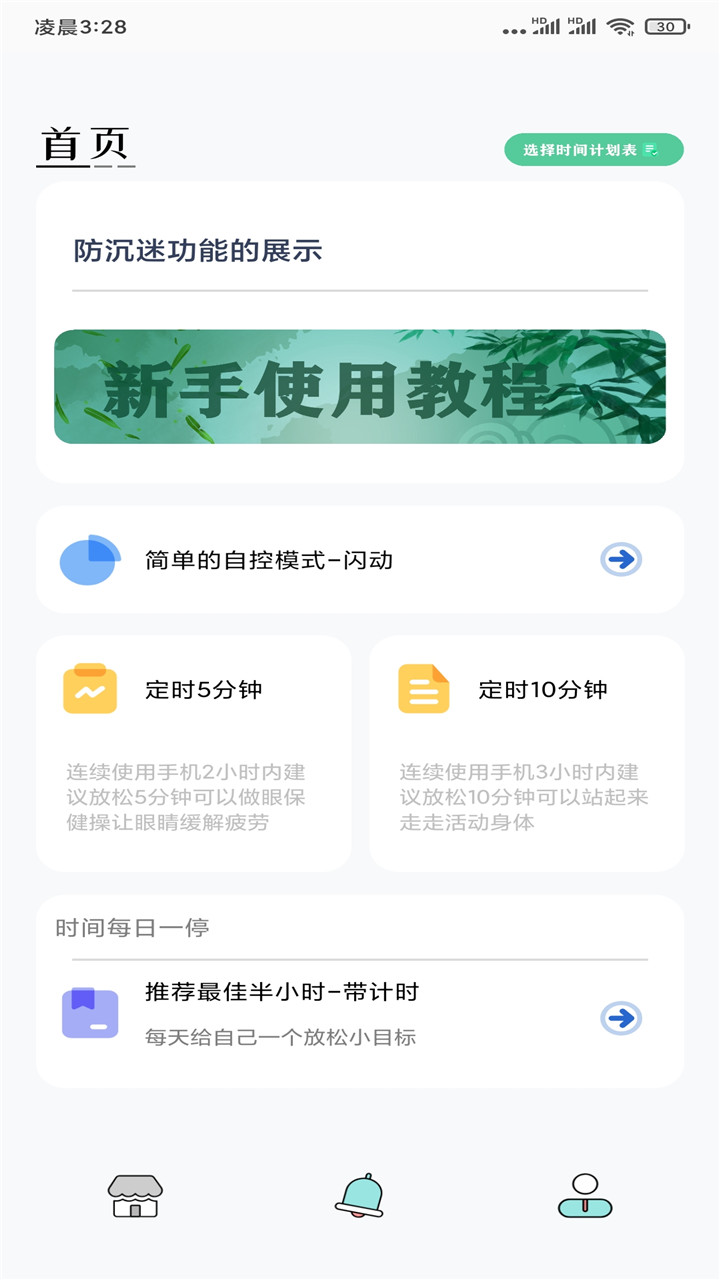The height and width of the screenshot is (1280, 720).
Task: Switch to the profile tab
Action: [x=585, y=1196]
